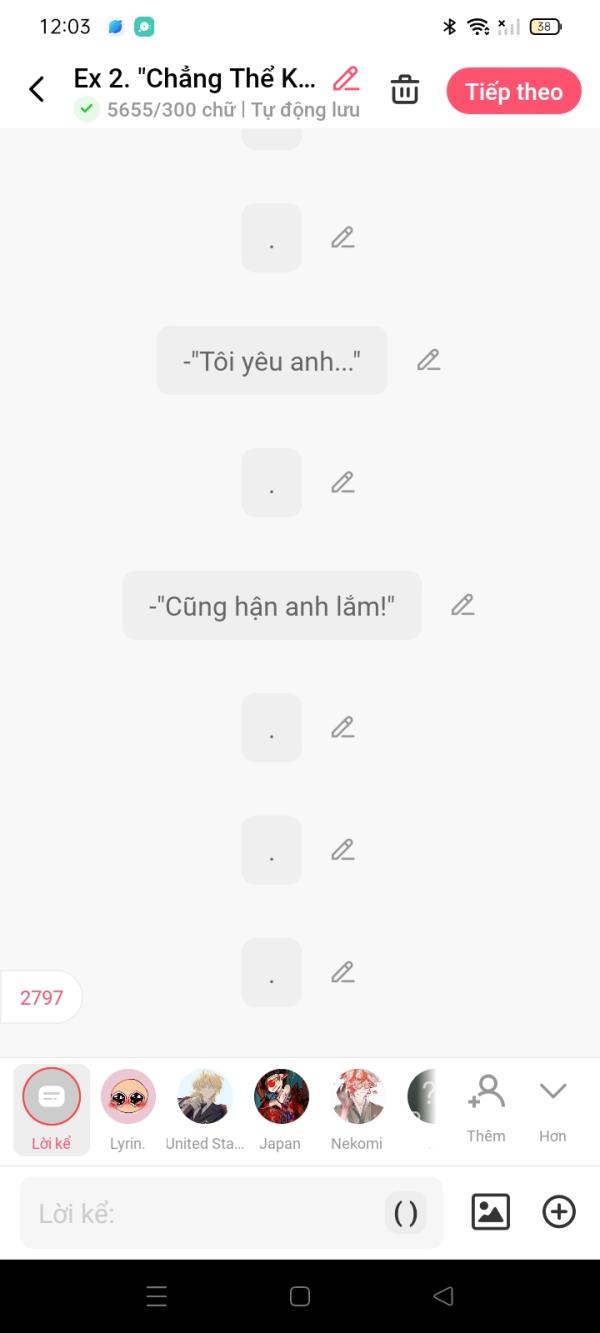The height and width of the screenshot is (1333, 600).
Task: Select the Lời kể narrator
Action: pos(51,1109)
